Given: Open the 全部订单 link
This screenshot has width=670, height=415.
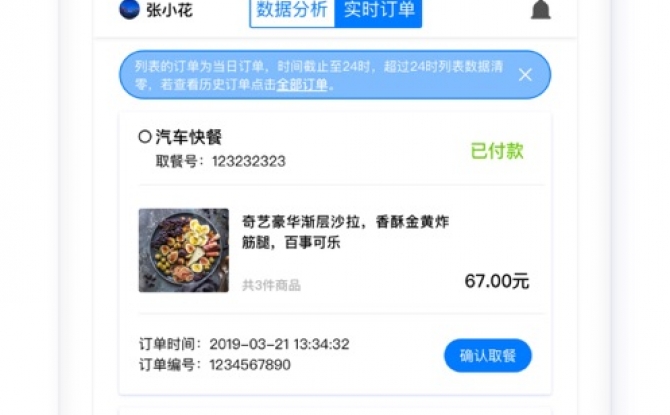Looking at the screenshot, I should point(302,85).
